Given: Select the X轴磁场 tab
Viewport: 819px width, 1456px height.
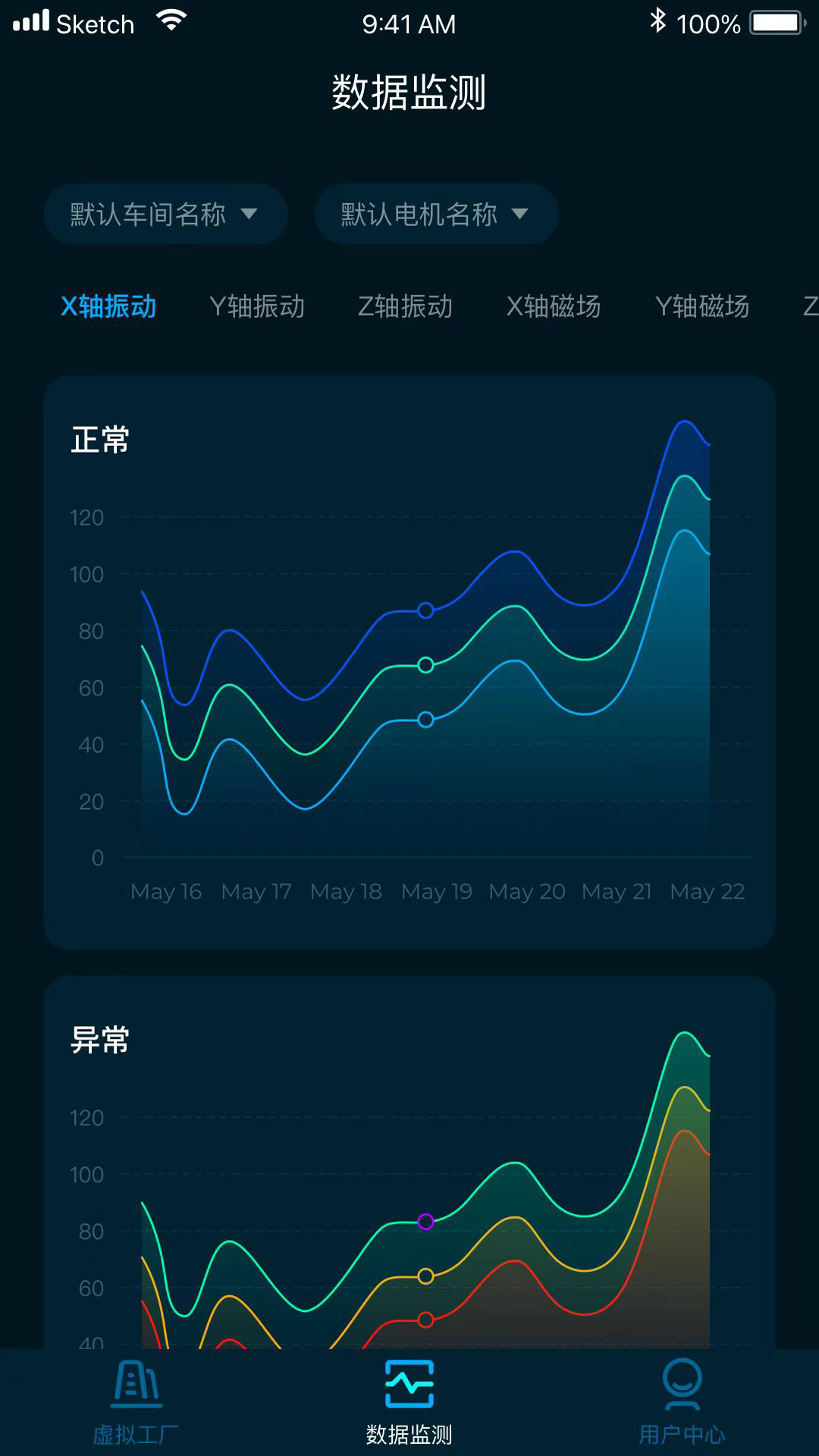Looking at the screenshot, I should pyautogui.click(x=554, y=307).
